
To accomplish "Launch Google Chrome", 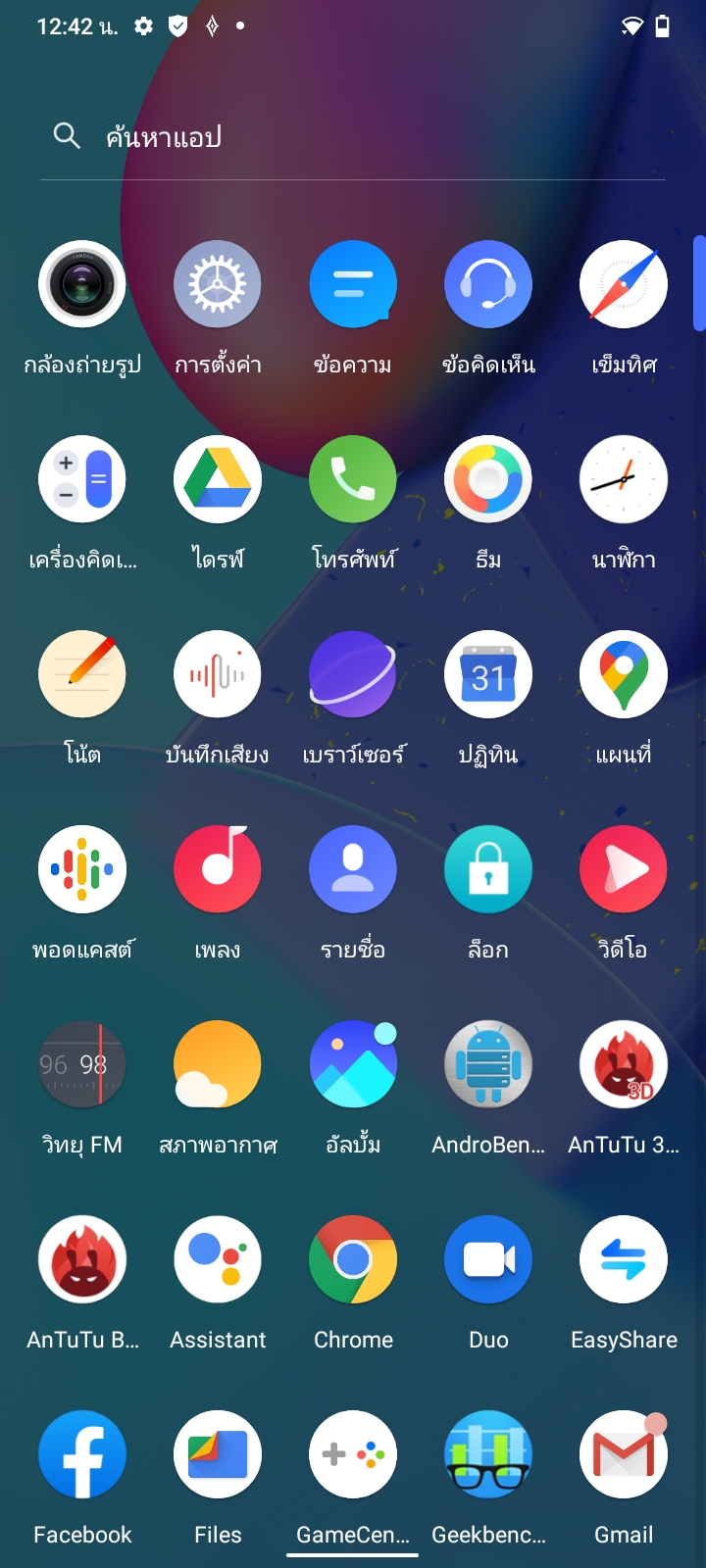I will click(353, 1259).
